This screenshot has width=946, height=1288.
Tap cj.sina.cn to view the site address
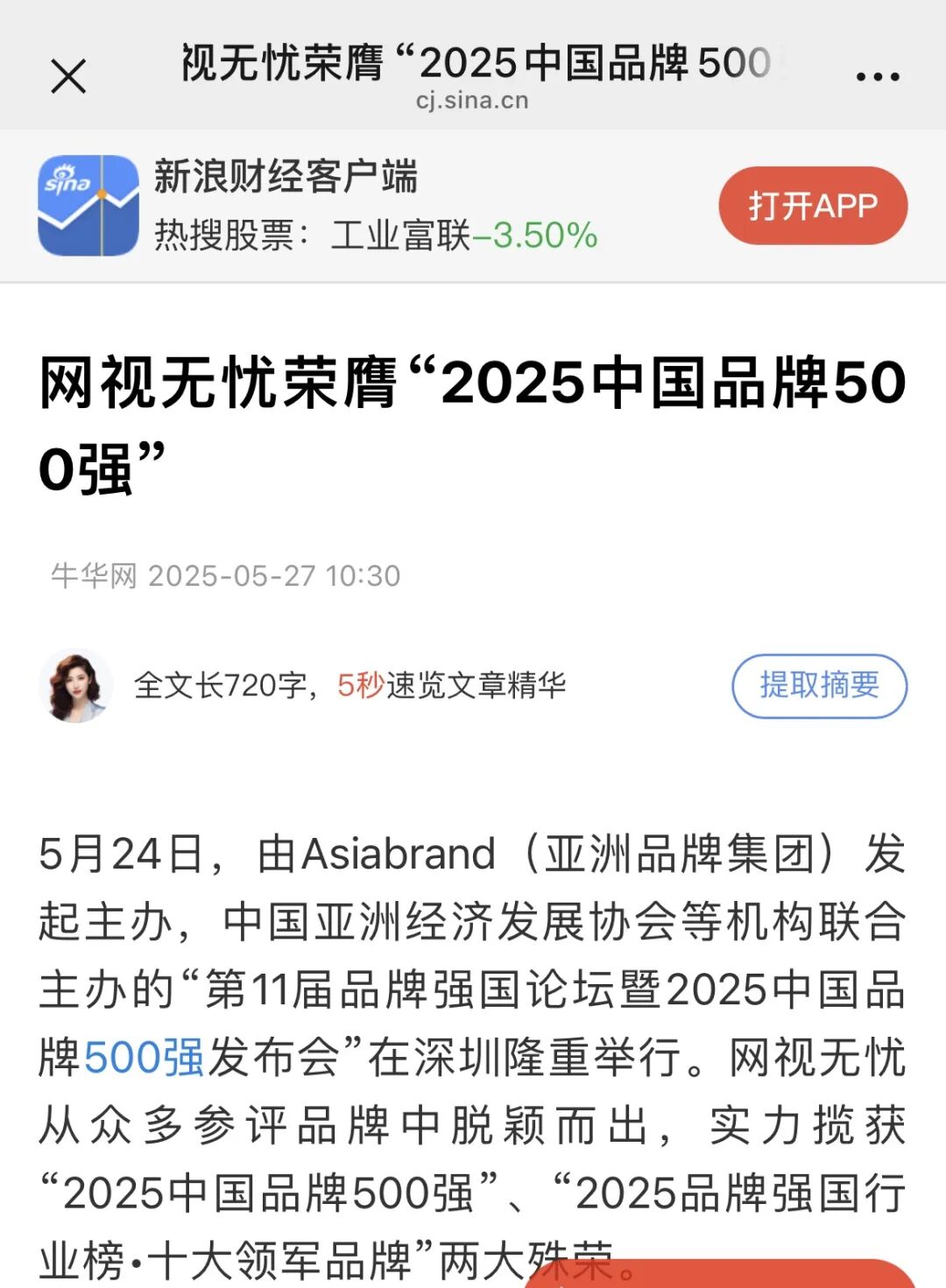(x=472, y=101)
